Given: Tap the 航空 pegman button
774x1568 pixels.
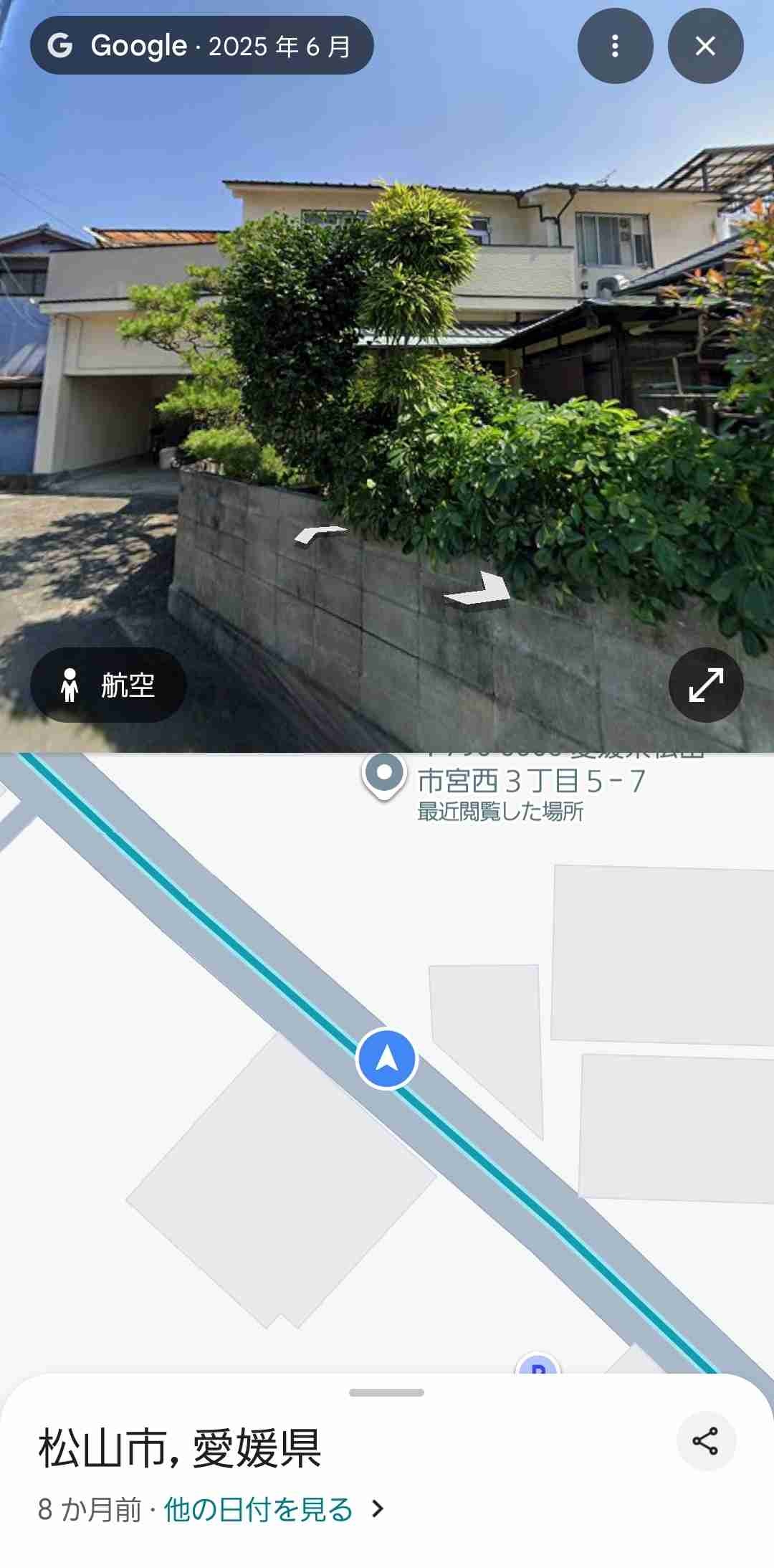Looking at the screenshot, I should click(108, 685).
